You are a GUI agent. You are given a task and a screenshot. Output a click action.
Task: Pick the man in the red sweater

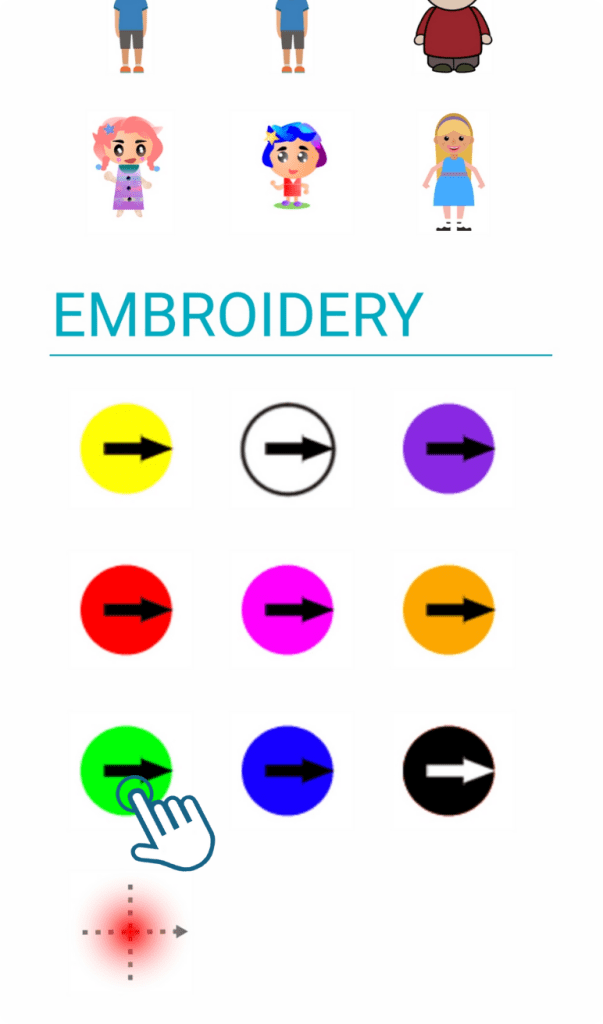[x=453, y=35]
